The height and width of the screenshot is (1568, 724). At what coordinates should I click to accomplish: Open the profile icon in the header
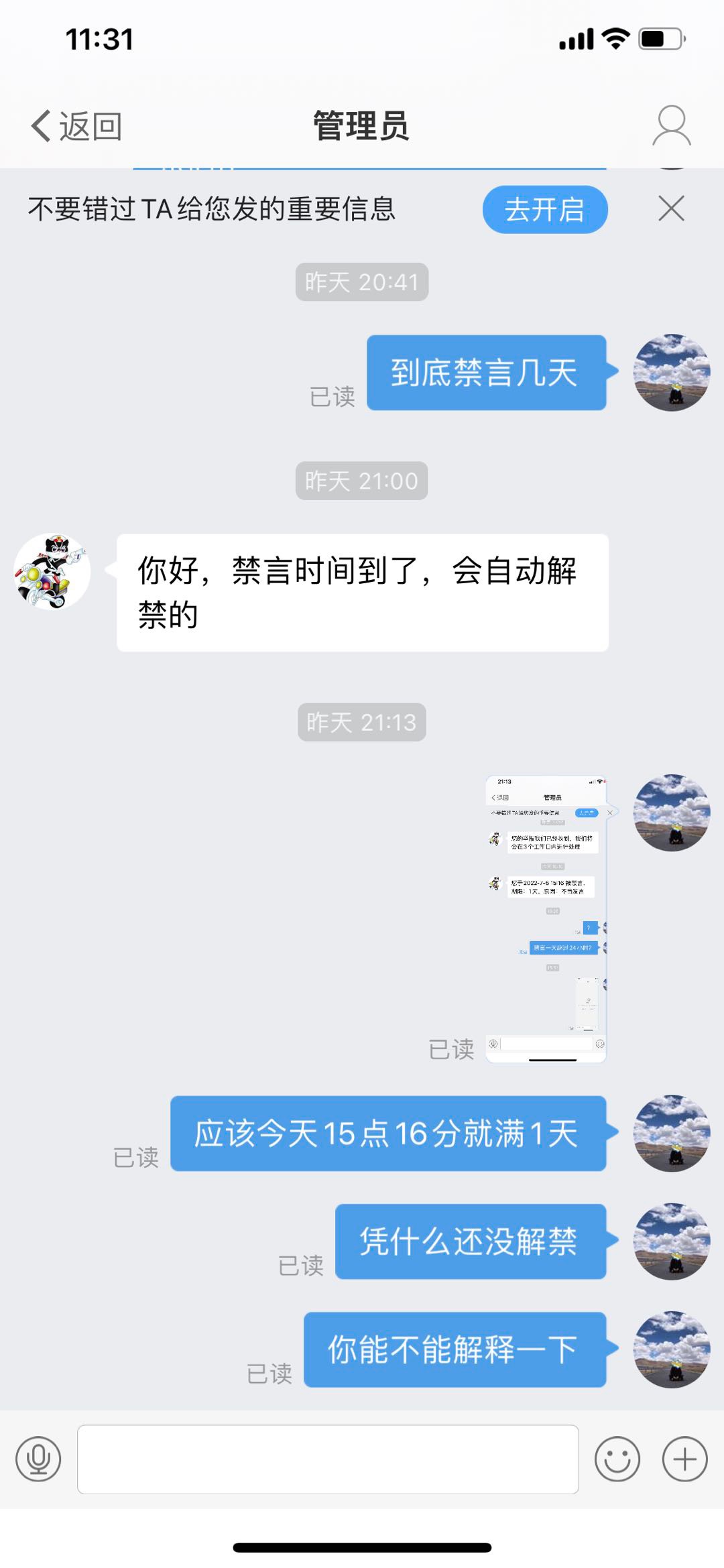[671, 125]
